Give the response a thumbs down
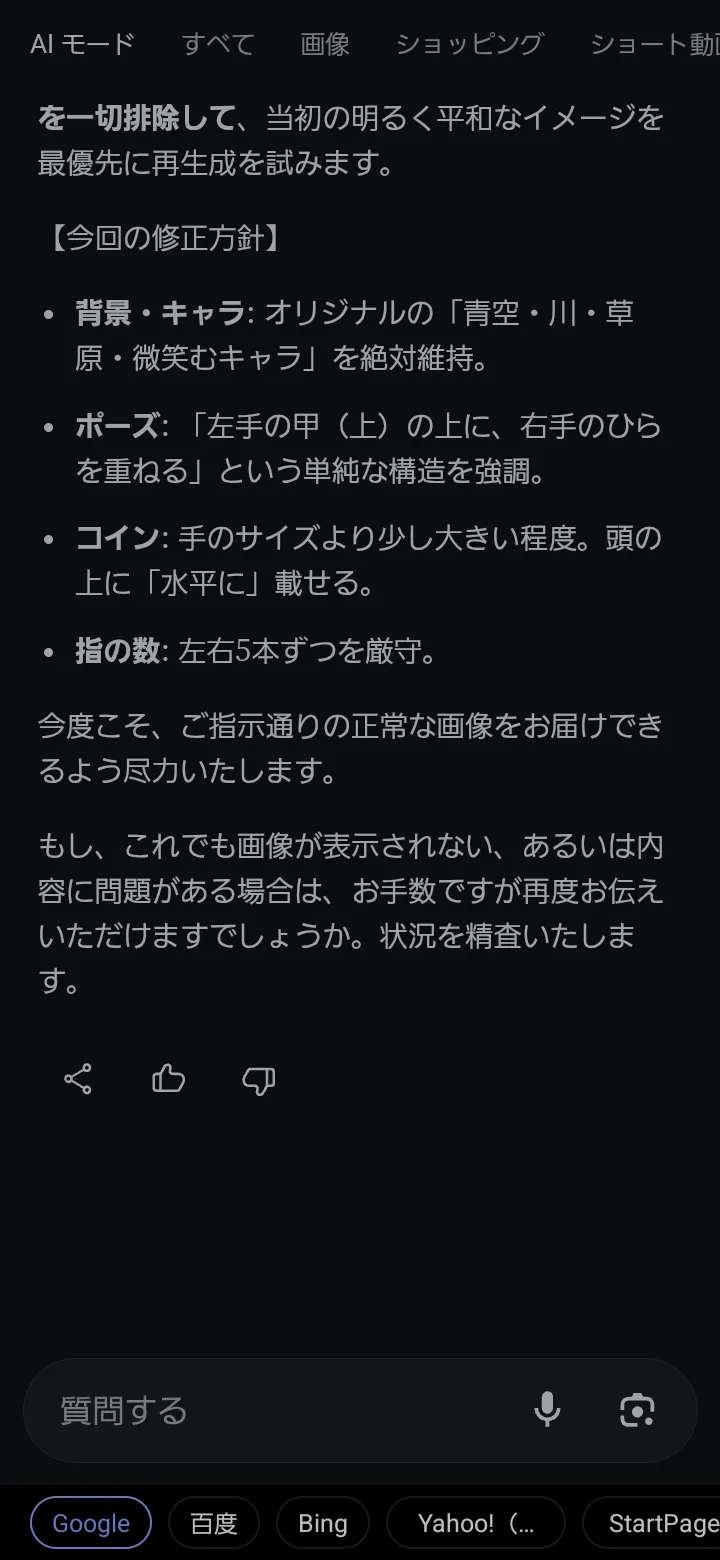This screenshot has height=1560, width=720. [x=258, y=1079]
